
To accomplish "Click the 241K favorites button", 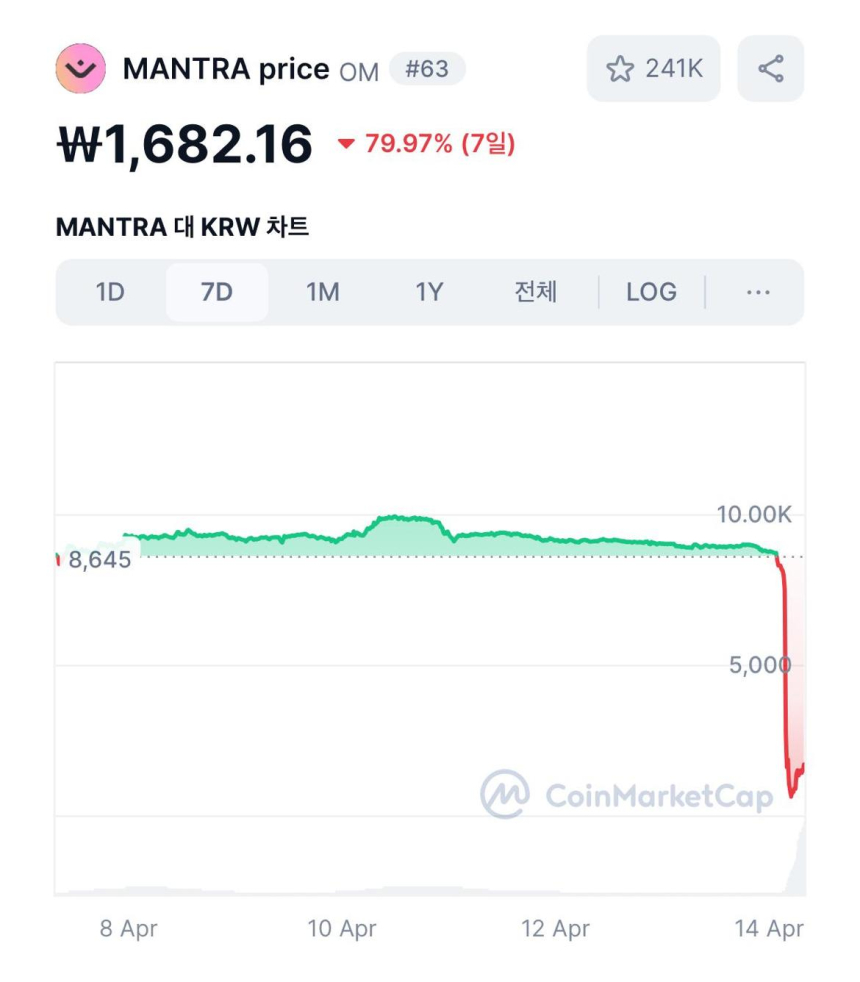I will 653,67.
